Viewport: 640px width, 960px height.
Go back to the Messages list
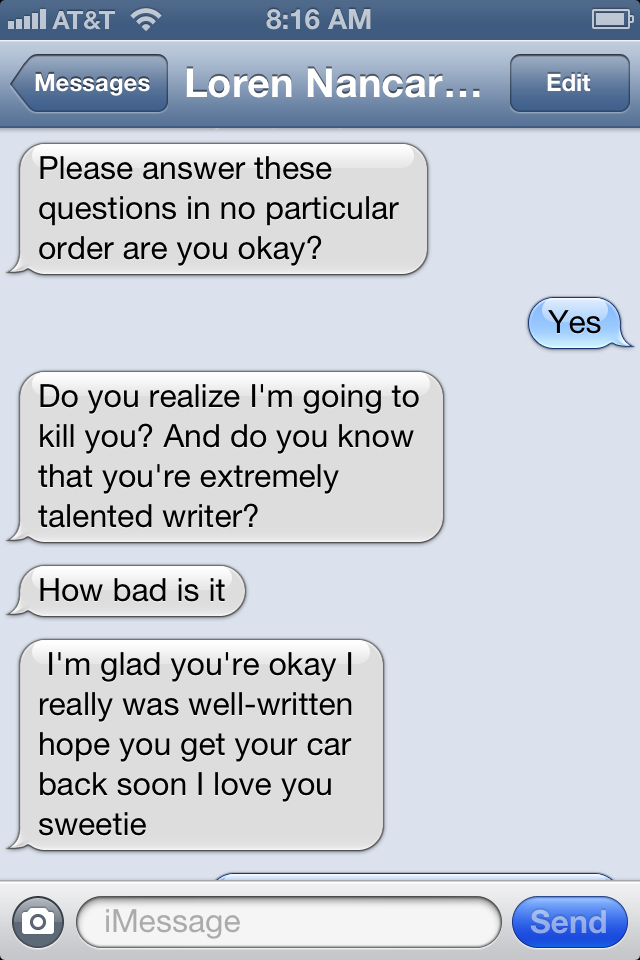point(90,84)
